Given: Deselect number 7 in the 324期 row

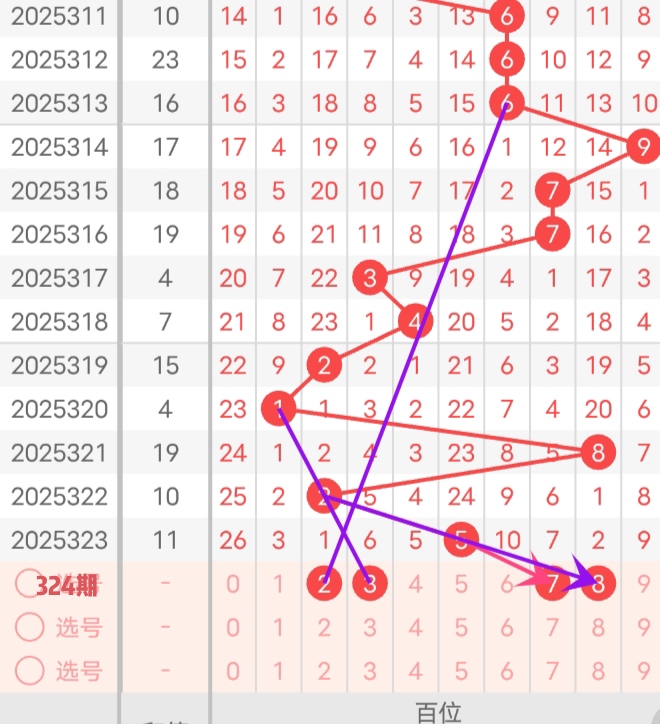Looking at the screenshot, I should point(552,583).
